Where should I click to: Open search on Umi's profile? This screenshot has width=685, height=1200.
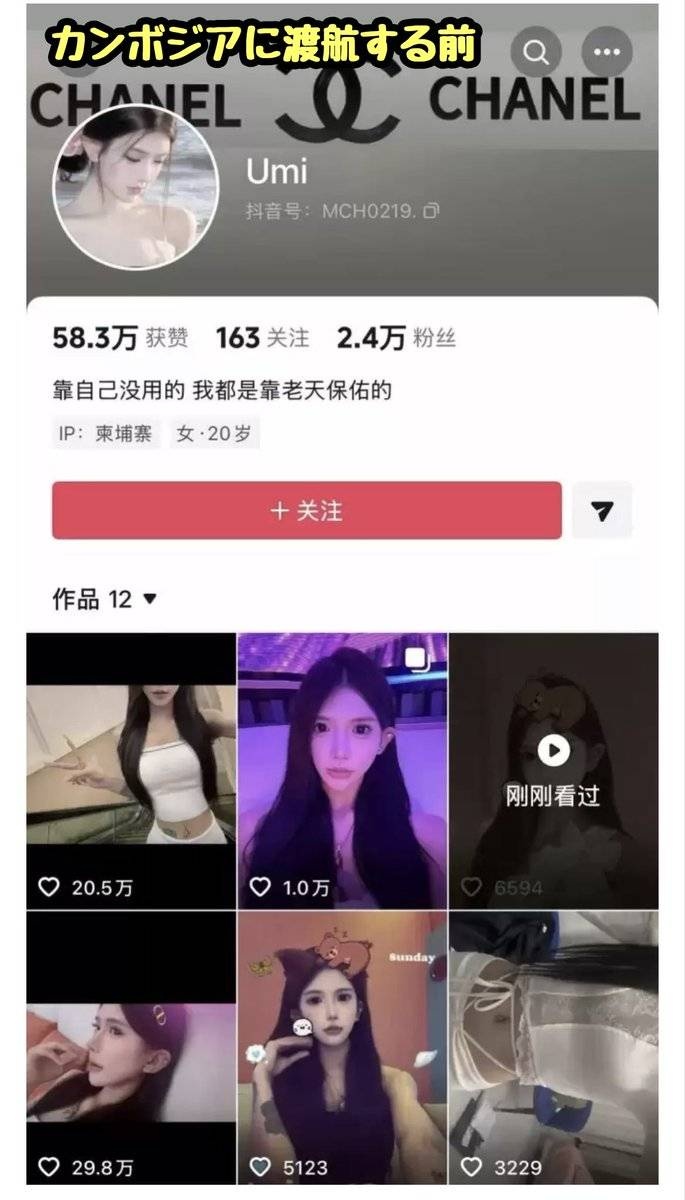[x=536, y=53]
